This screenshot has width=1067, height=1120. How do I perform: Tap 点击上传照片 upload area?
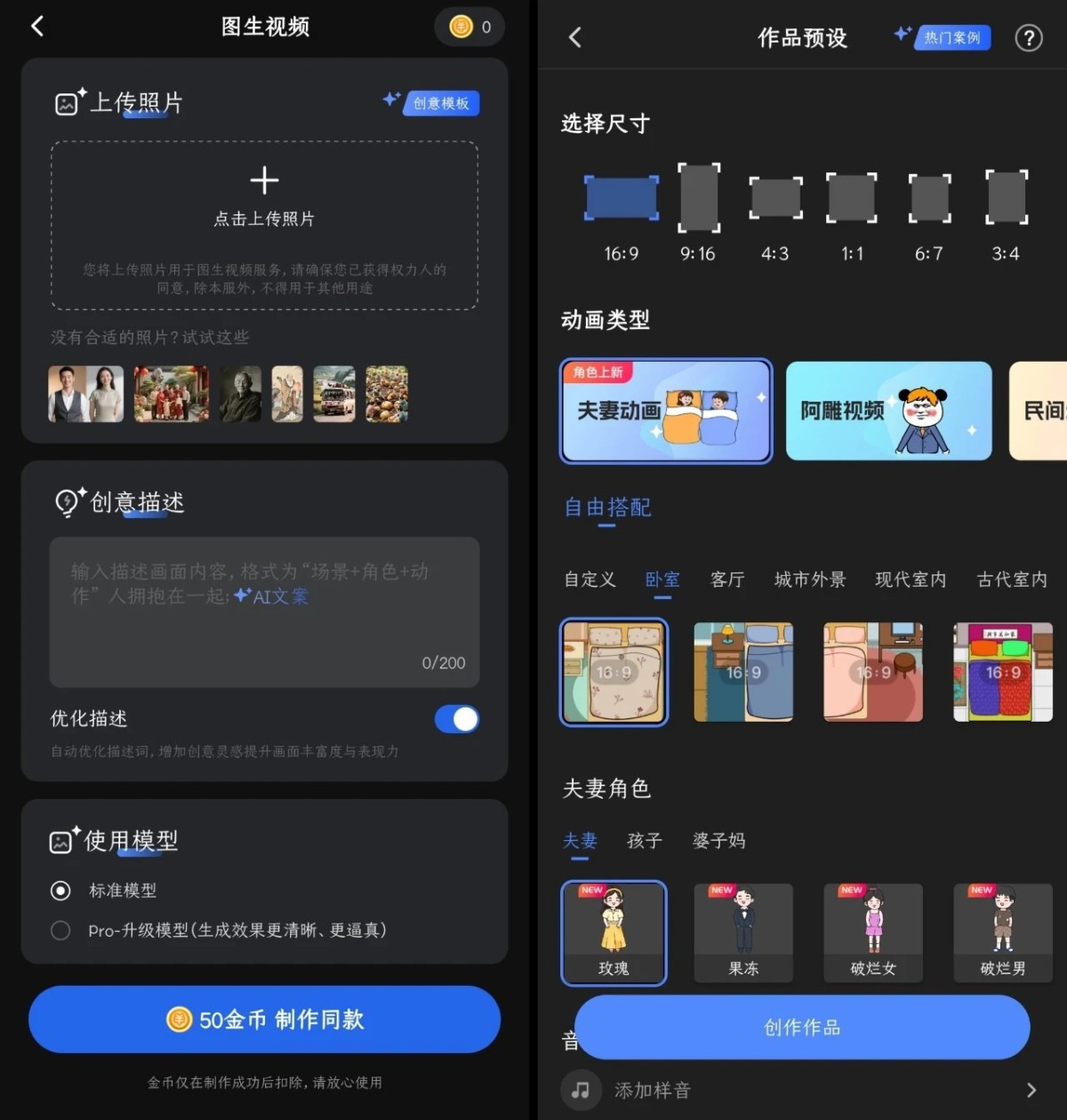point(264,197)
